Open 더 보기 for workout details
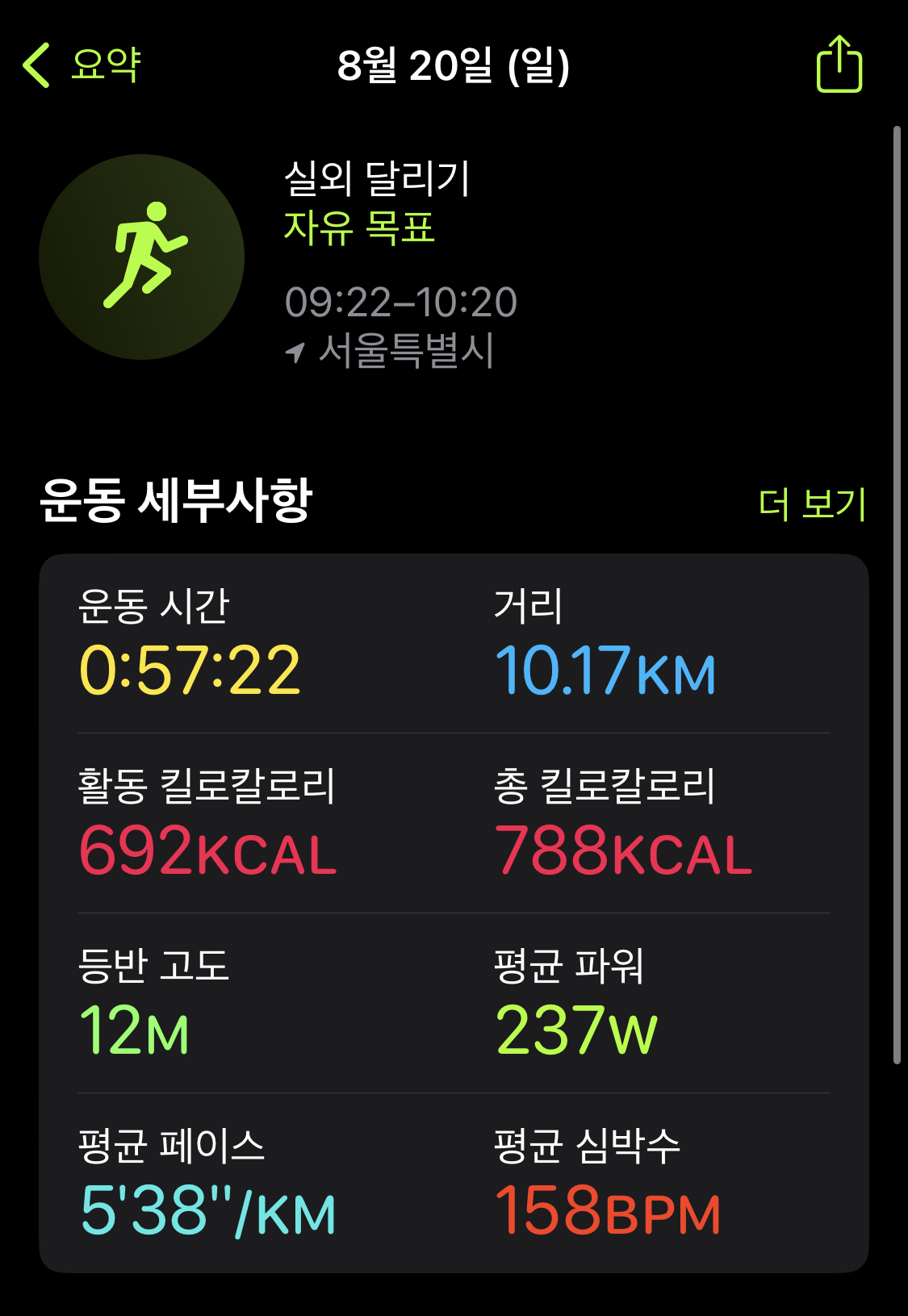This screenshot has height=1316, width=908. (x=812, y=503)
